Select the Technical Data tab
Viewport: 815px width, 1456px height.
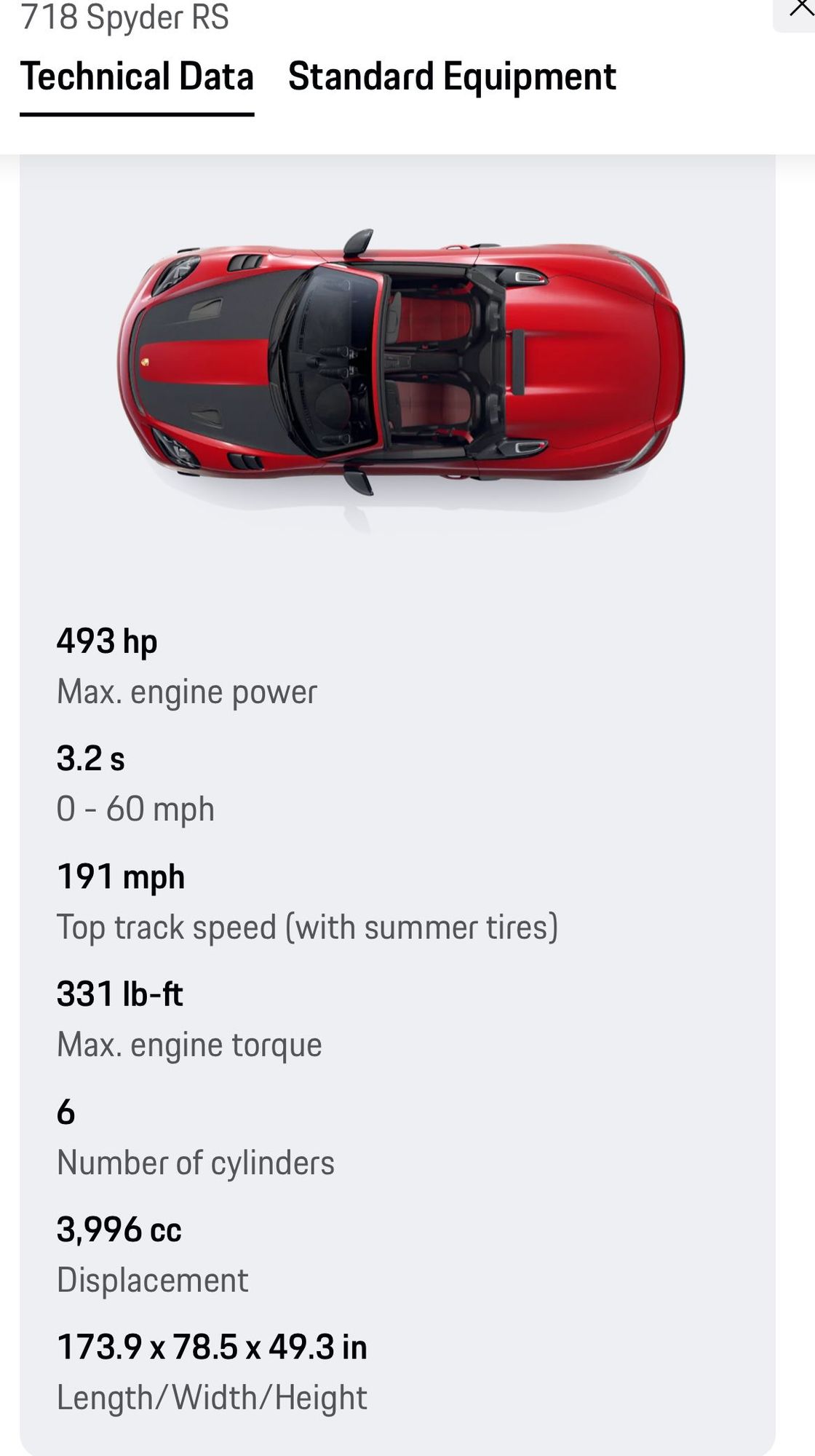137,76
